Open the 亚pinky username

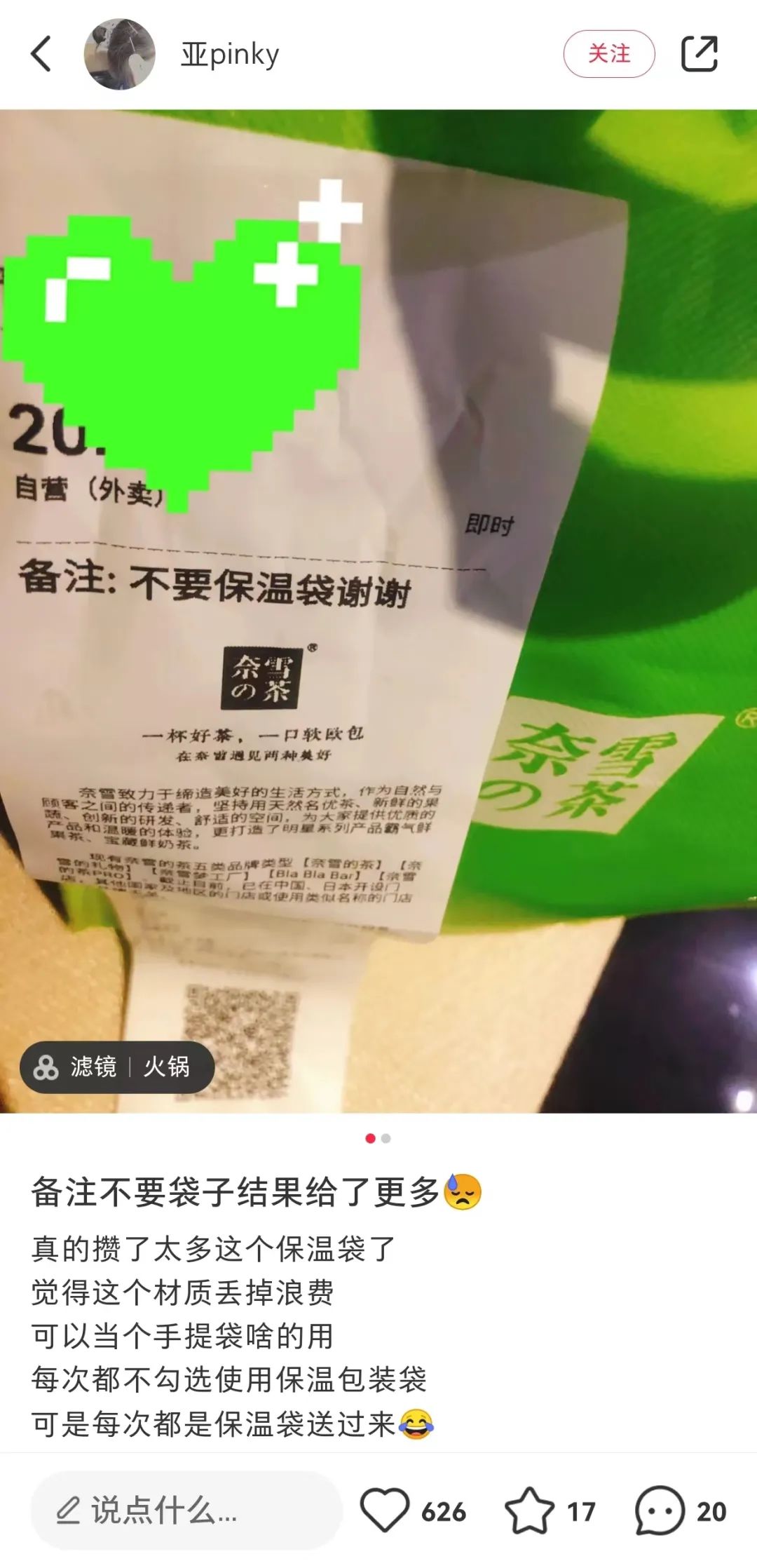(230, 54)
